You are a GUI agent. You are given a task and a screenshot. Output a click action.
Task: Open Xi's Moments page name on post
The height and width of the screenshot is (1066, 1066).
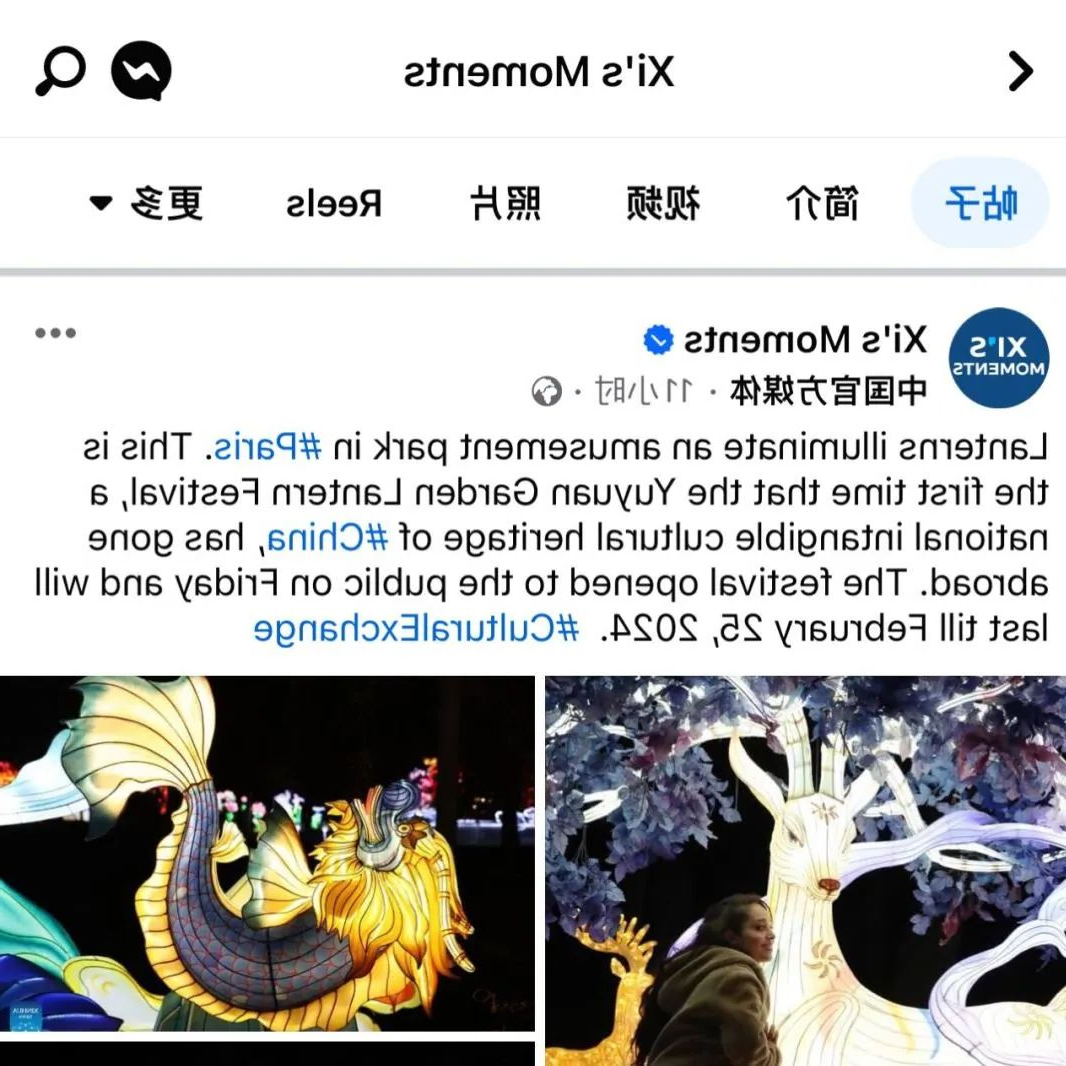pyautogui.click(x=805, y=341)
